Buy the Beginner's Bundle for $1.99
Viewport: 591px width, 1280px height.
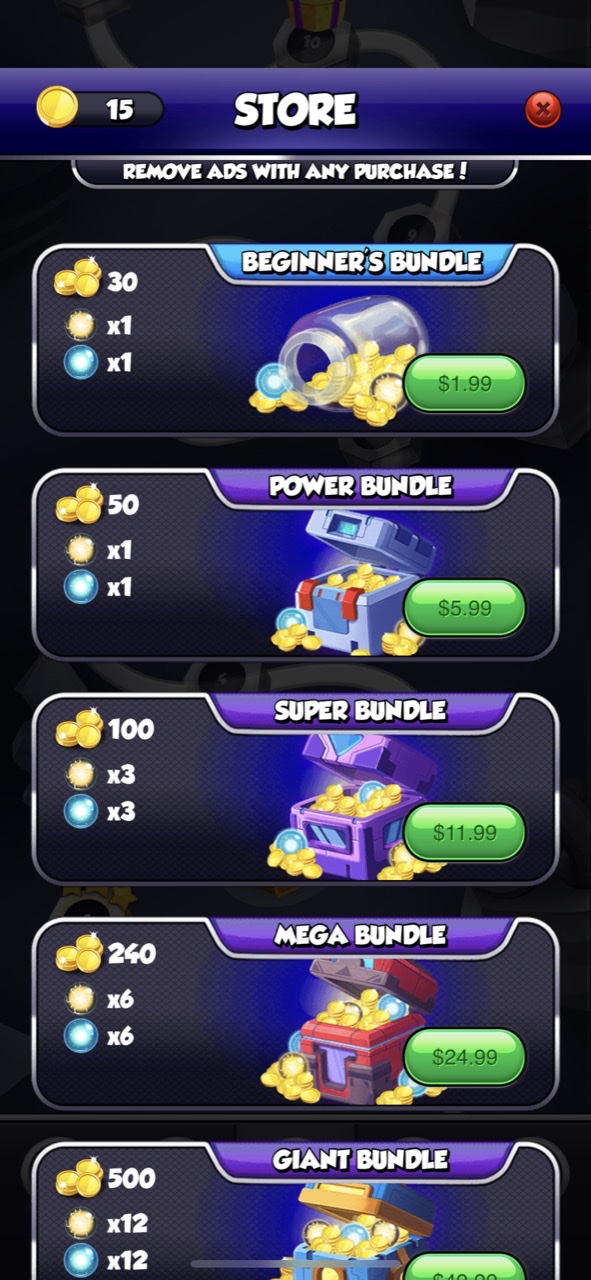(465, 383)
